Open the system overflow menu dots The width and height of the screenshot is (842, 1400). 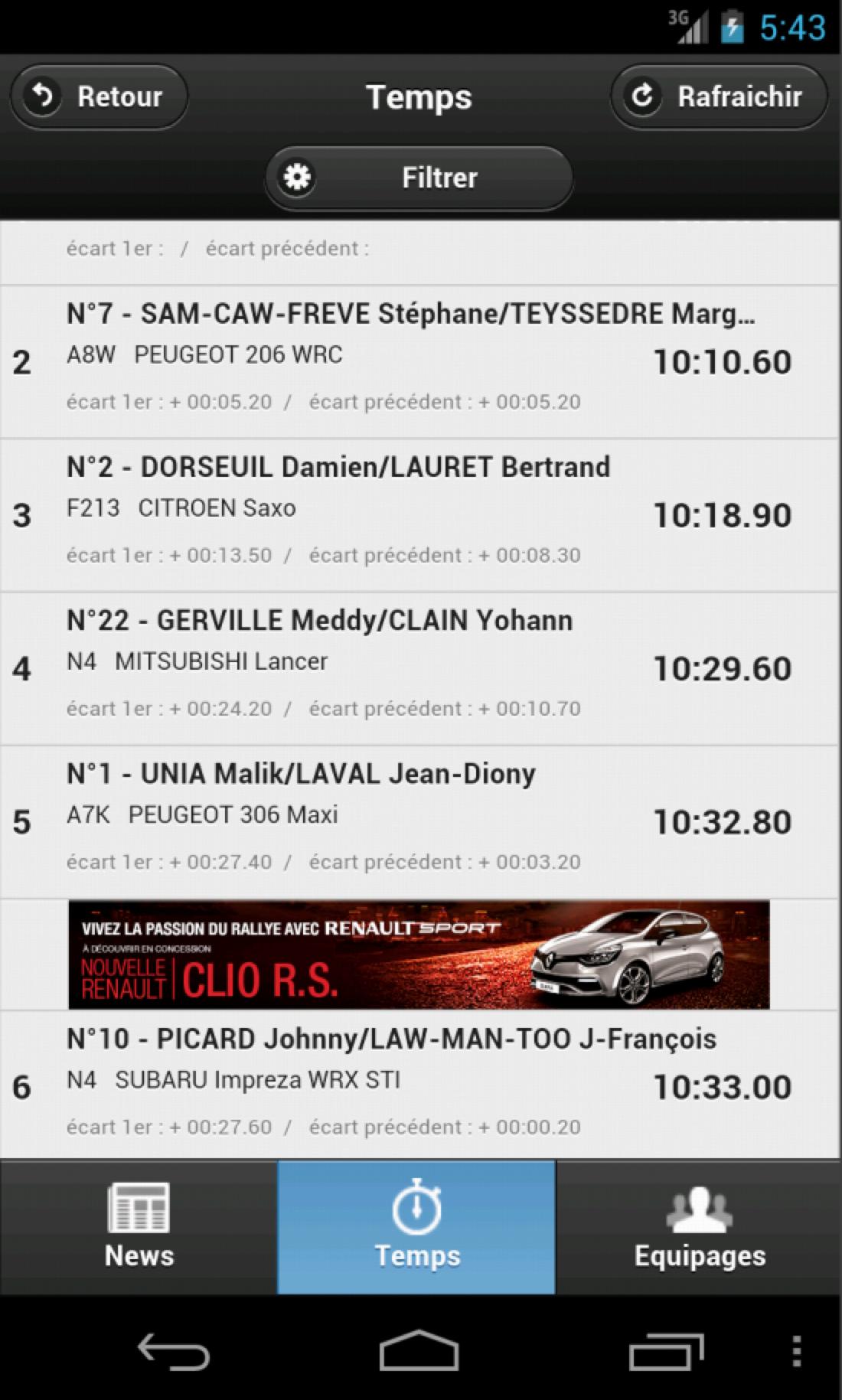tap(797, 1351)
